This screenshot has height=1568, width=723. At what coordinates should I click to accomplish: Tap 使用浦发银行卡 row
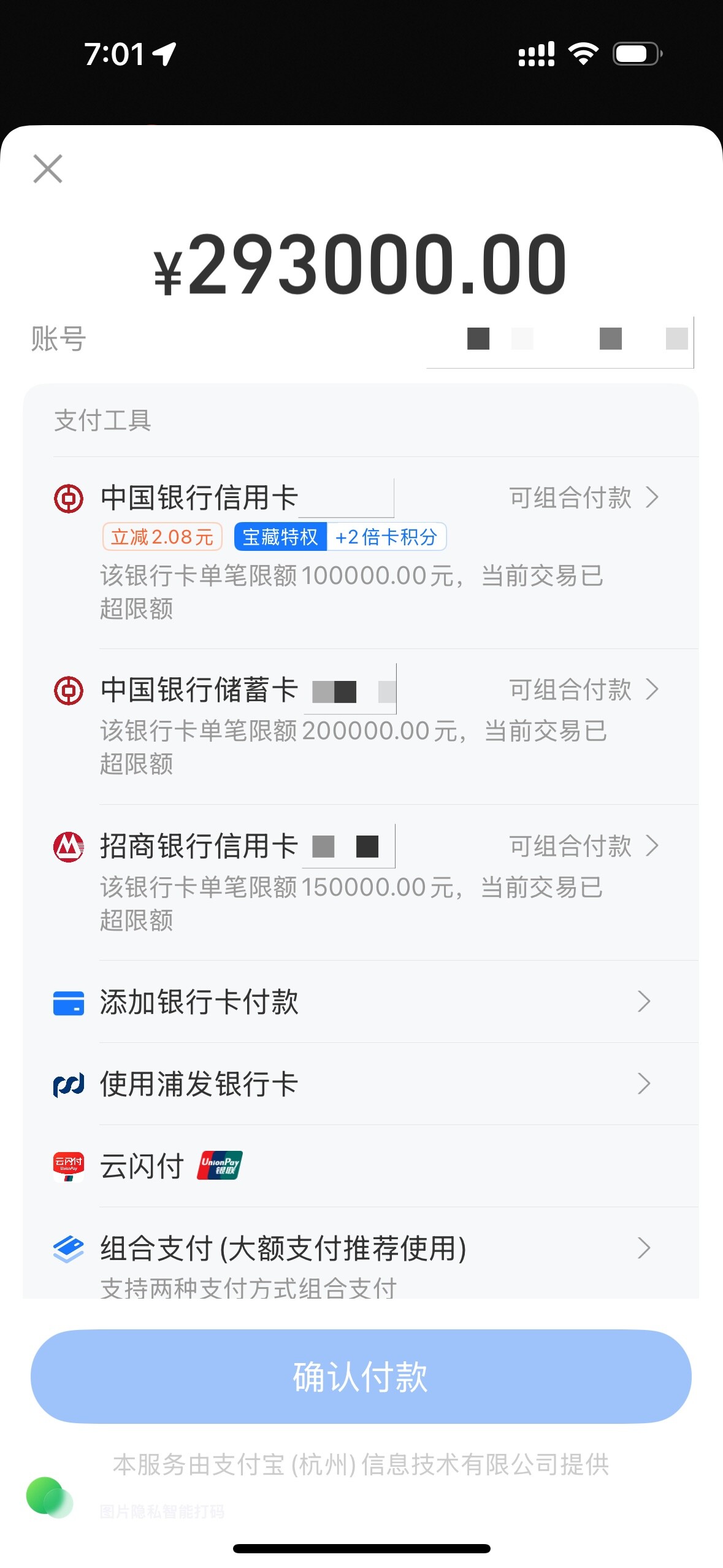tap(199, 1084)
